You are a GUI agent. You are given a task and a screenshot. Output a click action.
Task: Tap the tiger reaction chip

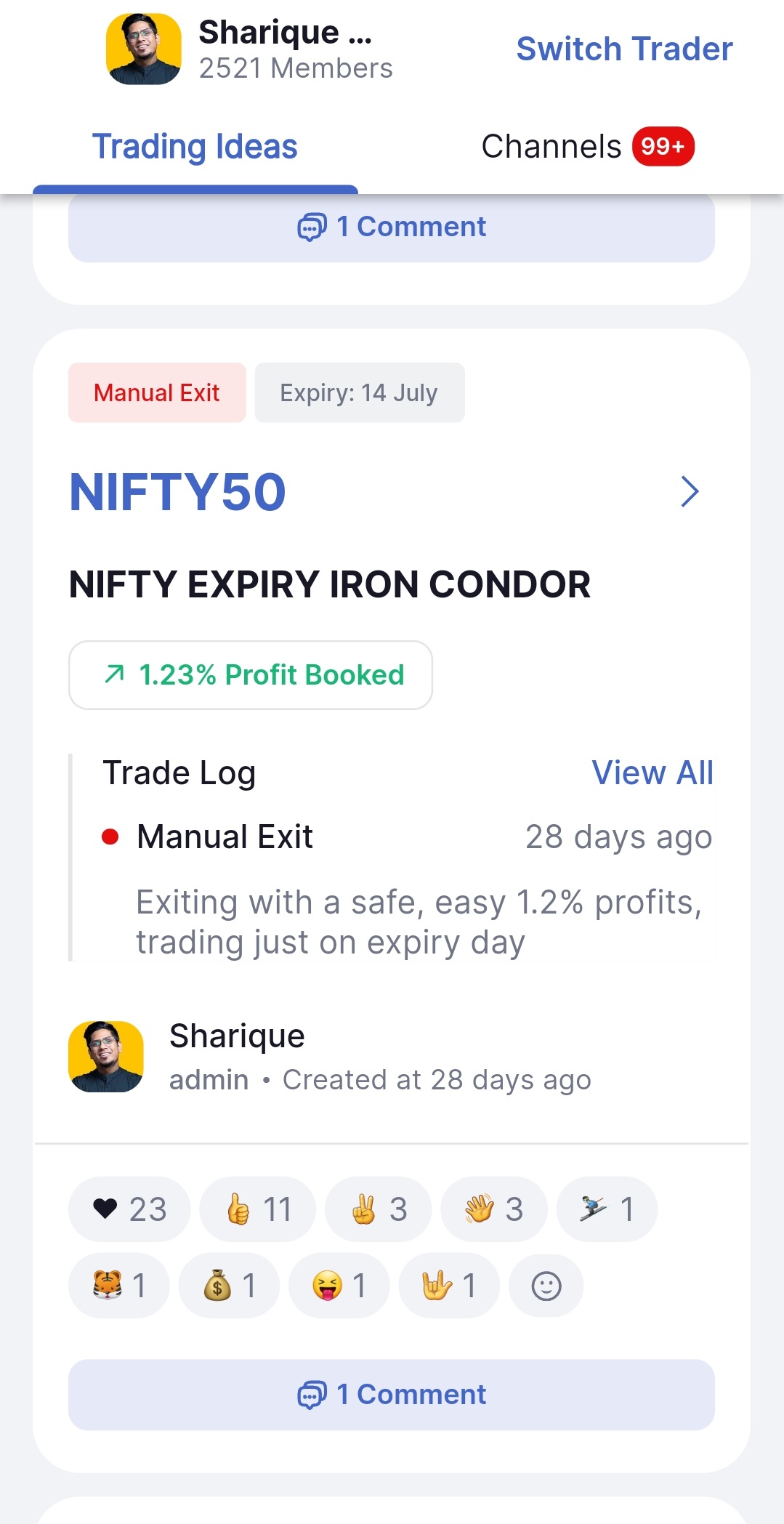point(119,1286)
